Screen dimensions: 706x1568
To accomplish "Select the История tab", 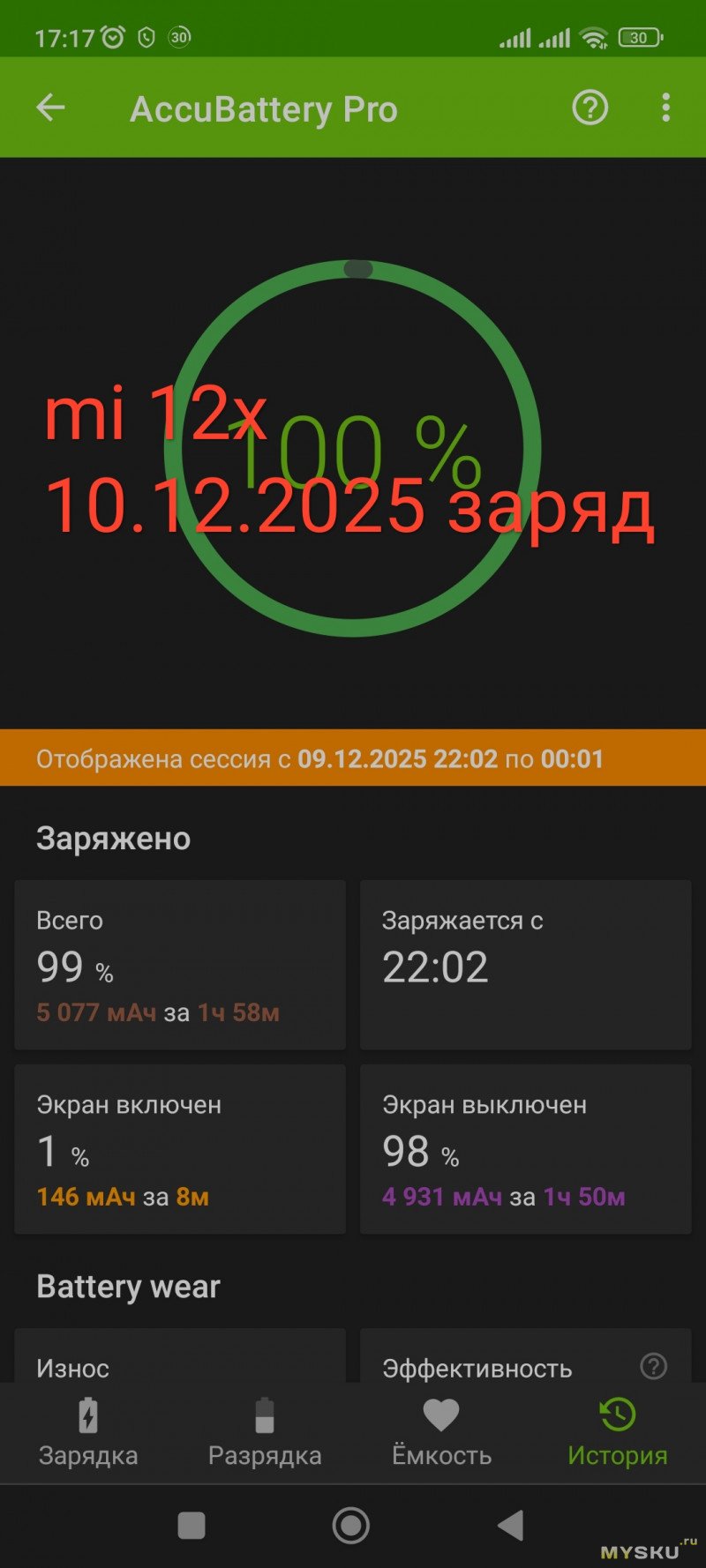I will coord(618,1432).
